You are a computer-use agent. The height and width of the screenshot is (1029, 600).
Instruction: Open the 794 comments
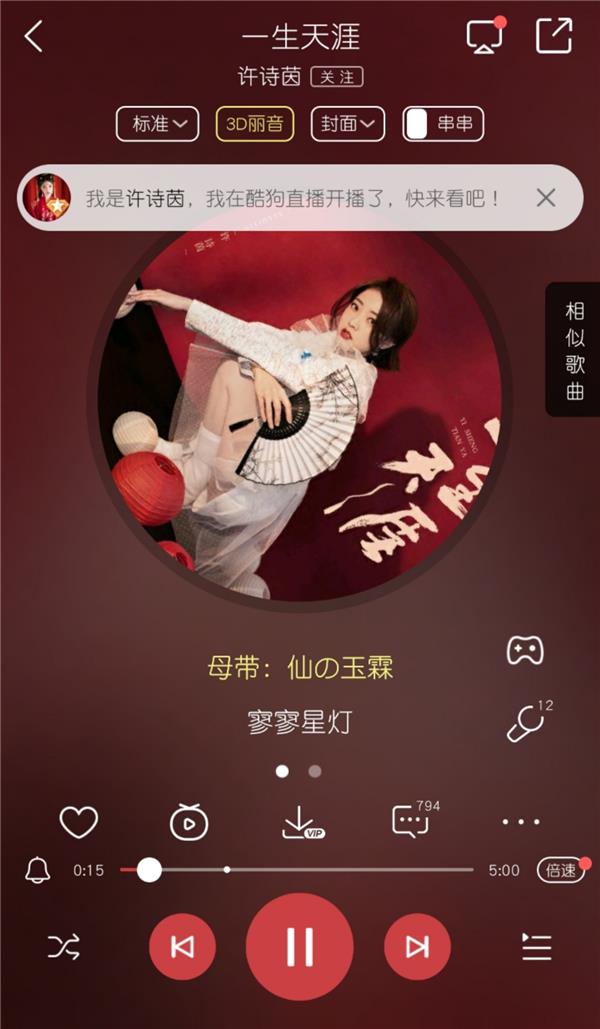tap(414, 819)
